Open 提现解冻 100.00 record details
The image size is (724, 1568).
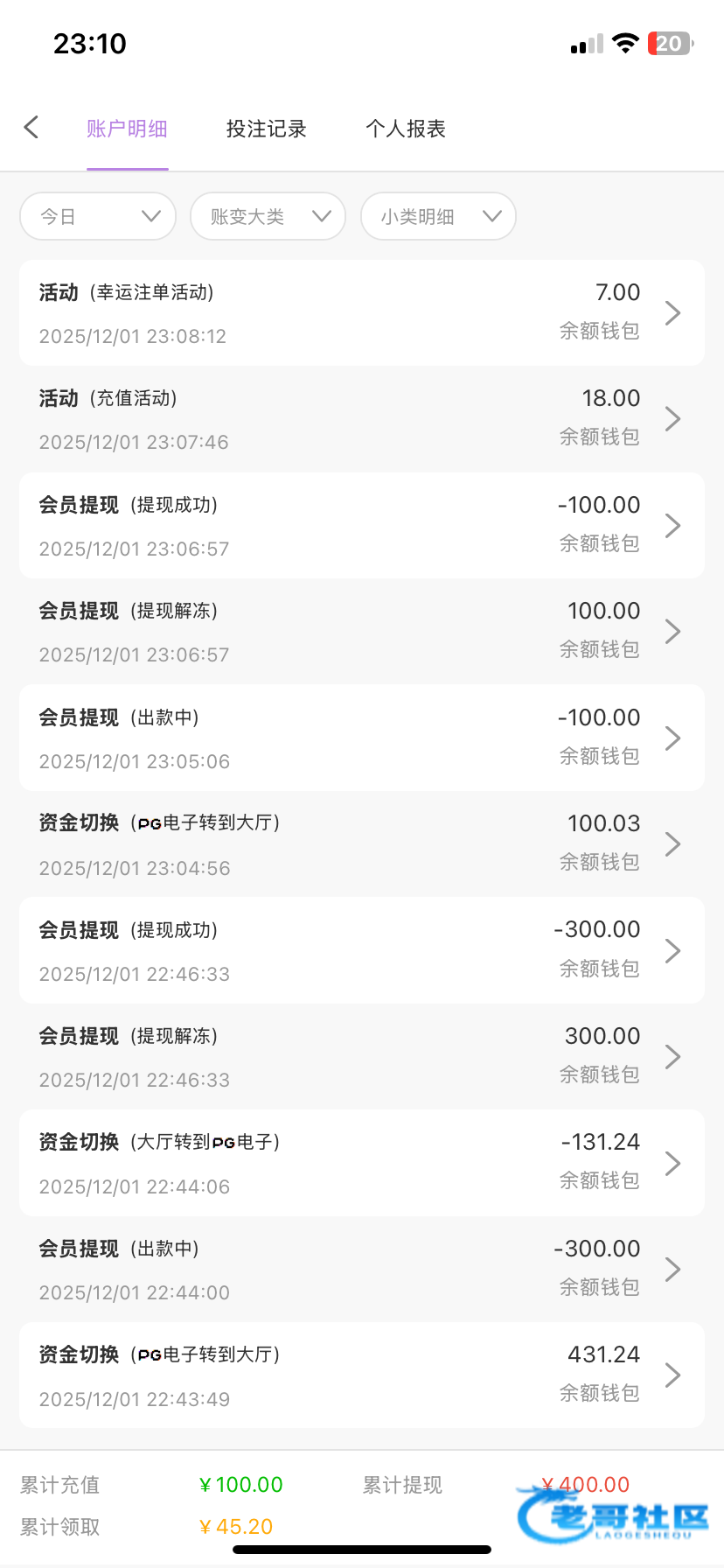(362, 632)
